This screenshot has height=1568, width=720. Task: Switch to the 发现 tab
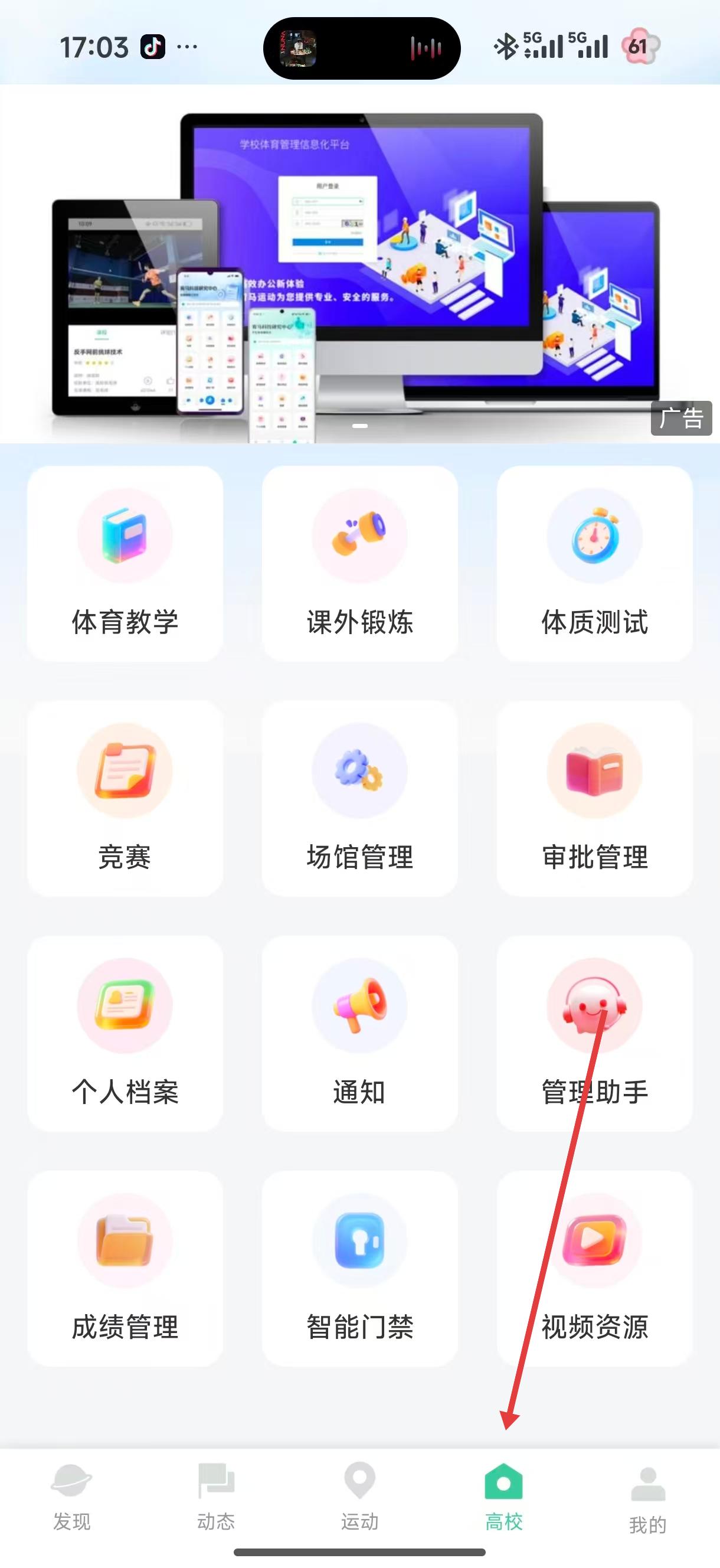click(72, 1497)
